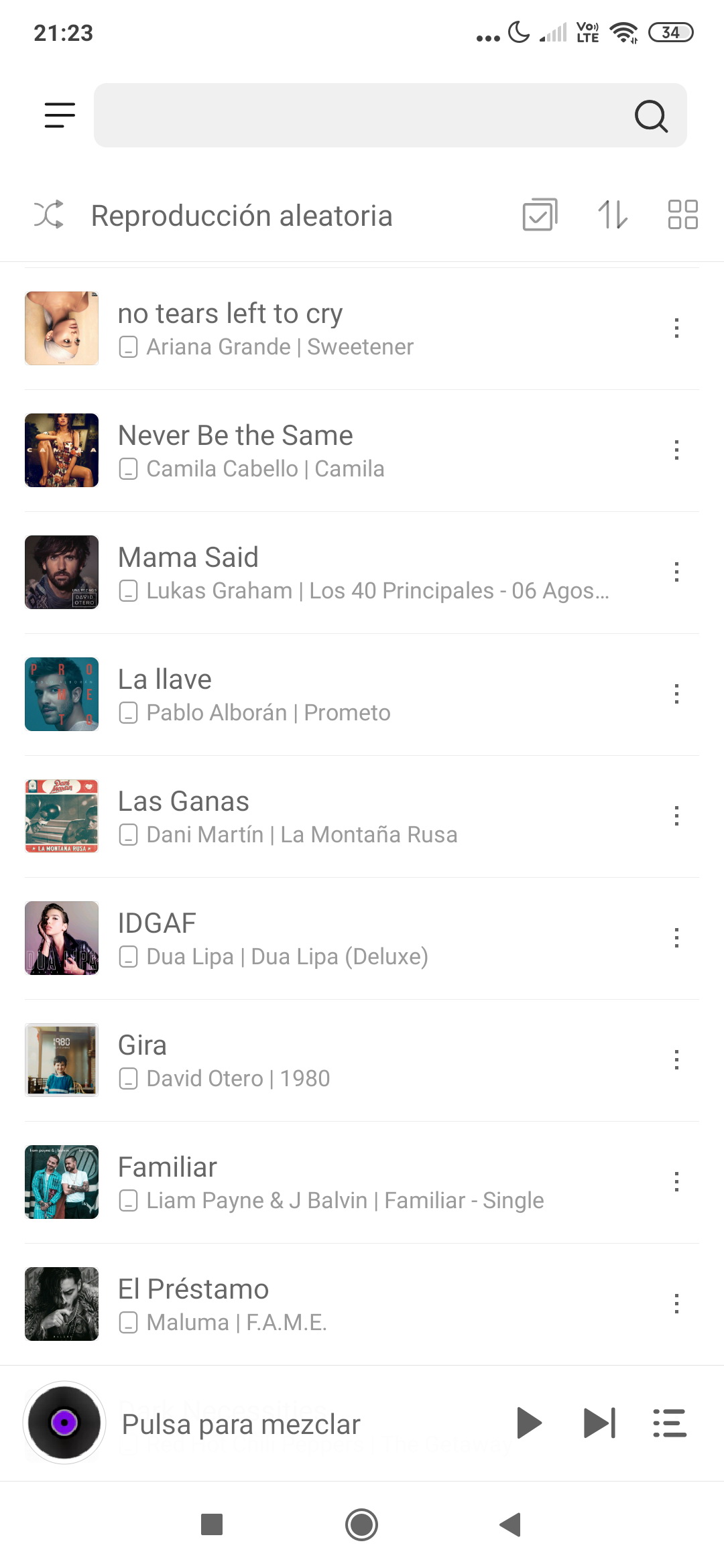724x1568 pixels.
Task: Open options for Never Be the Same
Action: tap(677, 450)
